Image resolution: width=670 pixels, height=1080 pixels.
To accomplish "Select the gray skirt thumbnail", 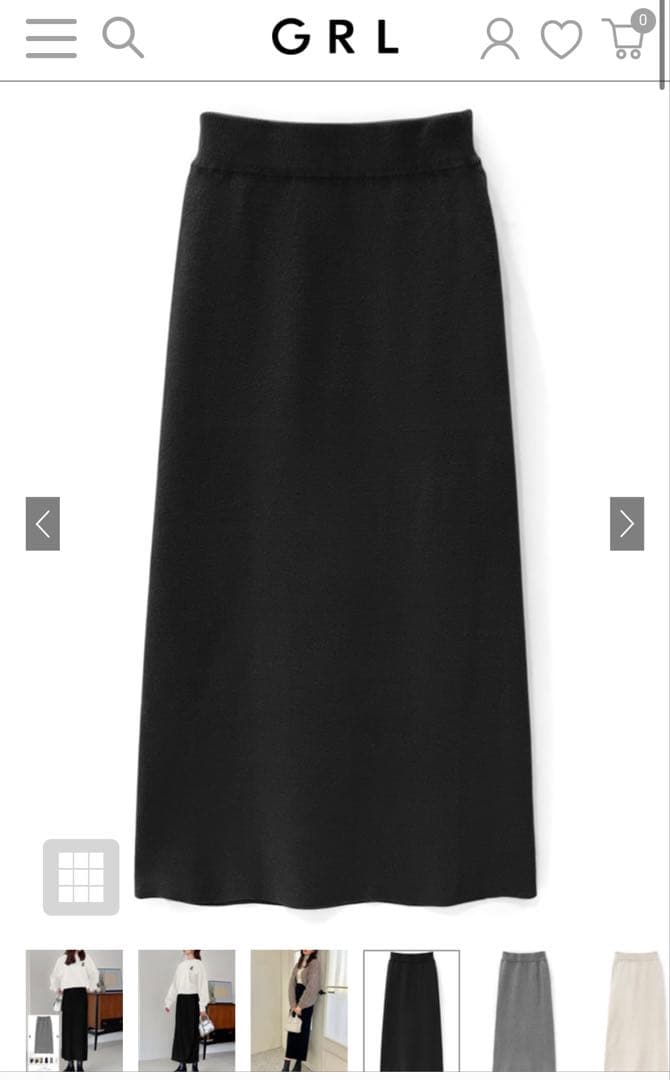I will tap(524, 1010).
